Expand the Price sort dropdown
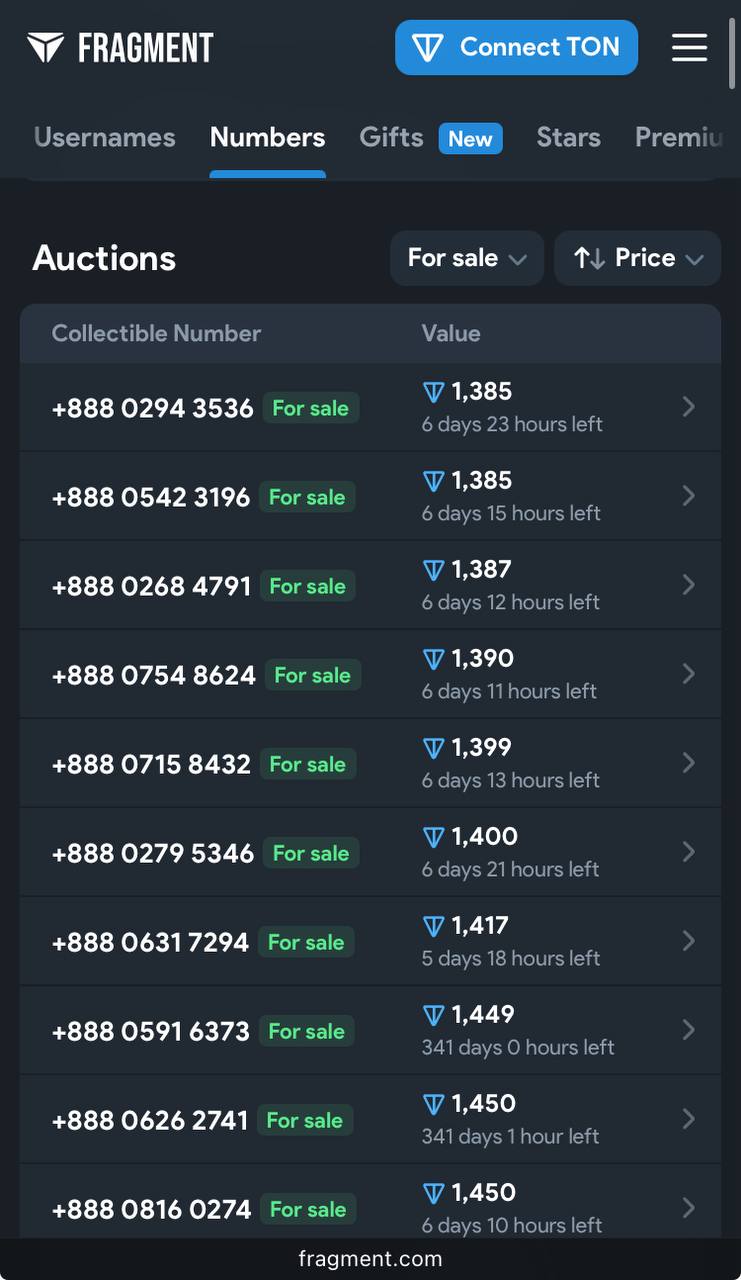The height and width of the screenshot is (1280, 741). pyautogui.click(x=637, y=258)
